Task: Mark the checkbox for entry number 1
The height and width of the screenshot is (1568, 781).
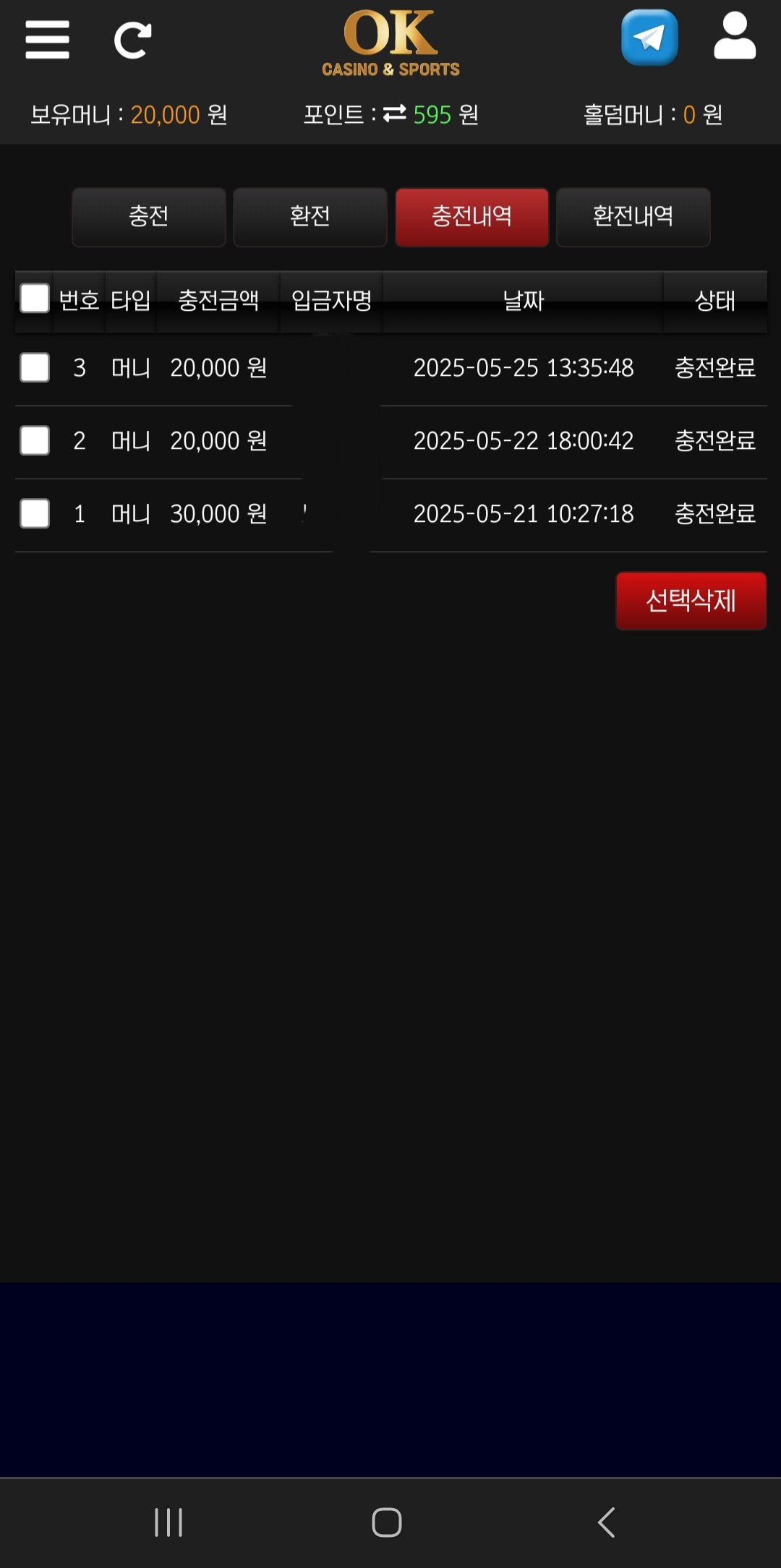Action: (x=35, y=513)
